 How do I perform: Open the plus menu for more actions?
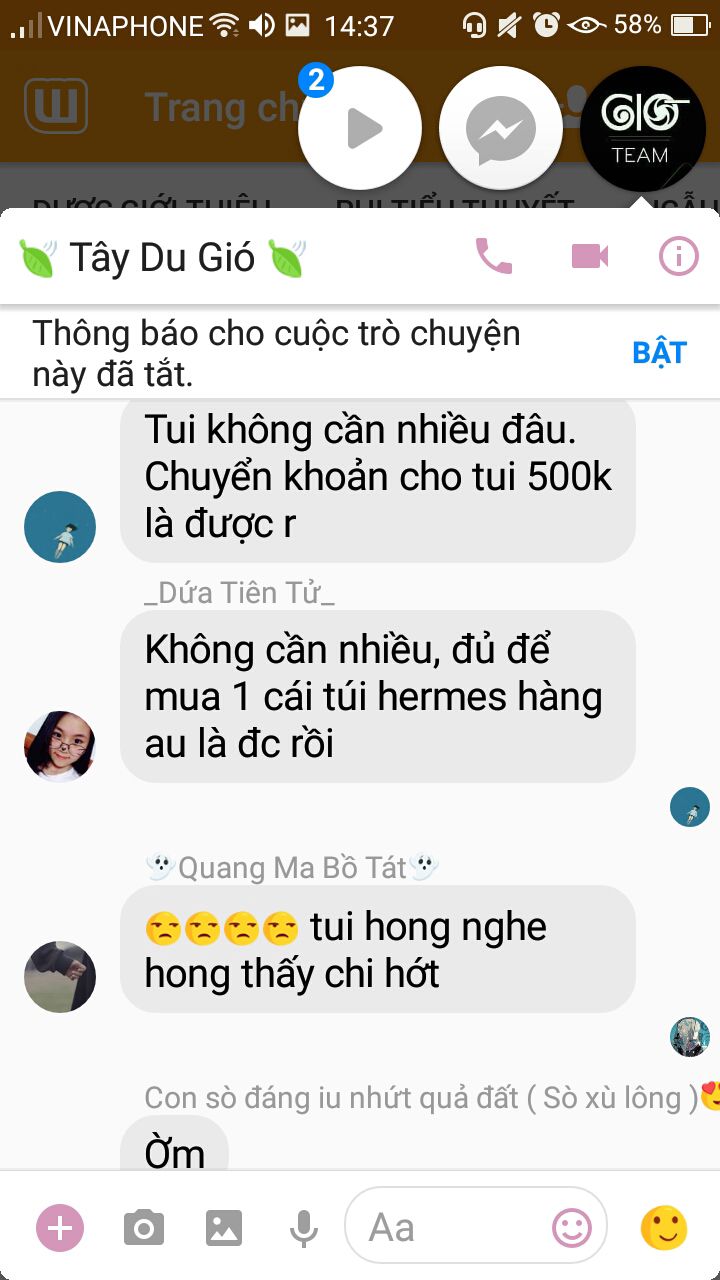60,1228
